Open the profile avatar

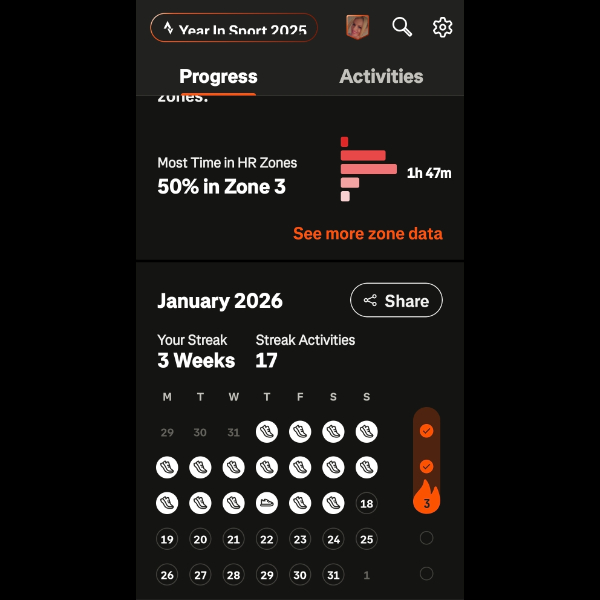click(357, 27)
